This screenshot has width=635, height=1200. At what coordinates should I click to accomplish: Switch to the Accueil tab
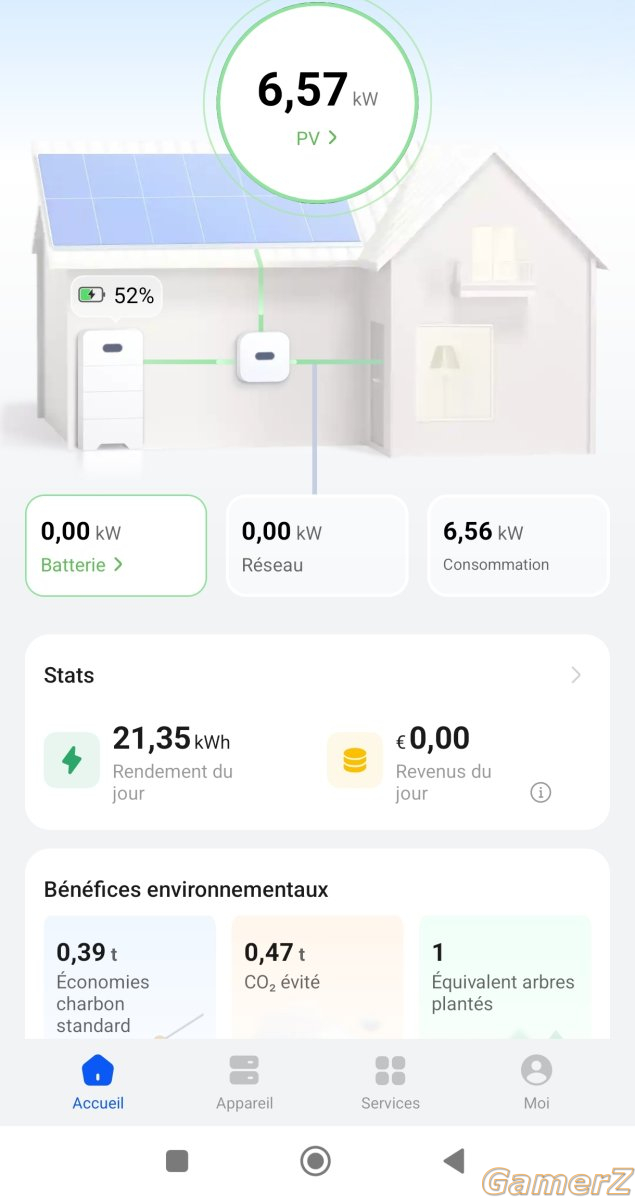tap(98, 1083)
